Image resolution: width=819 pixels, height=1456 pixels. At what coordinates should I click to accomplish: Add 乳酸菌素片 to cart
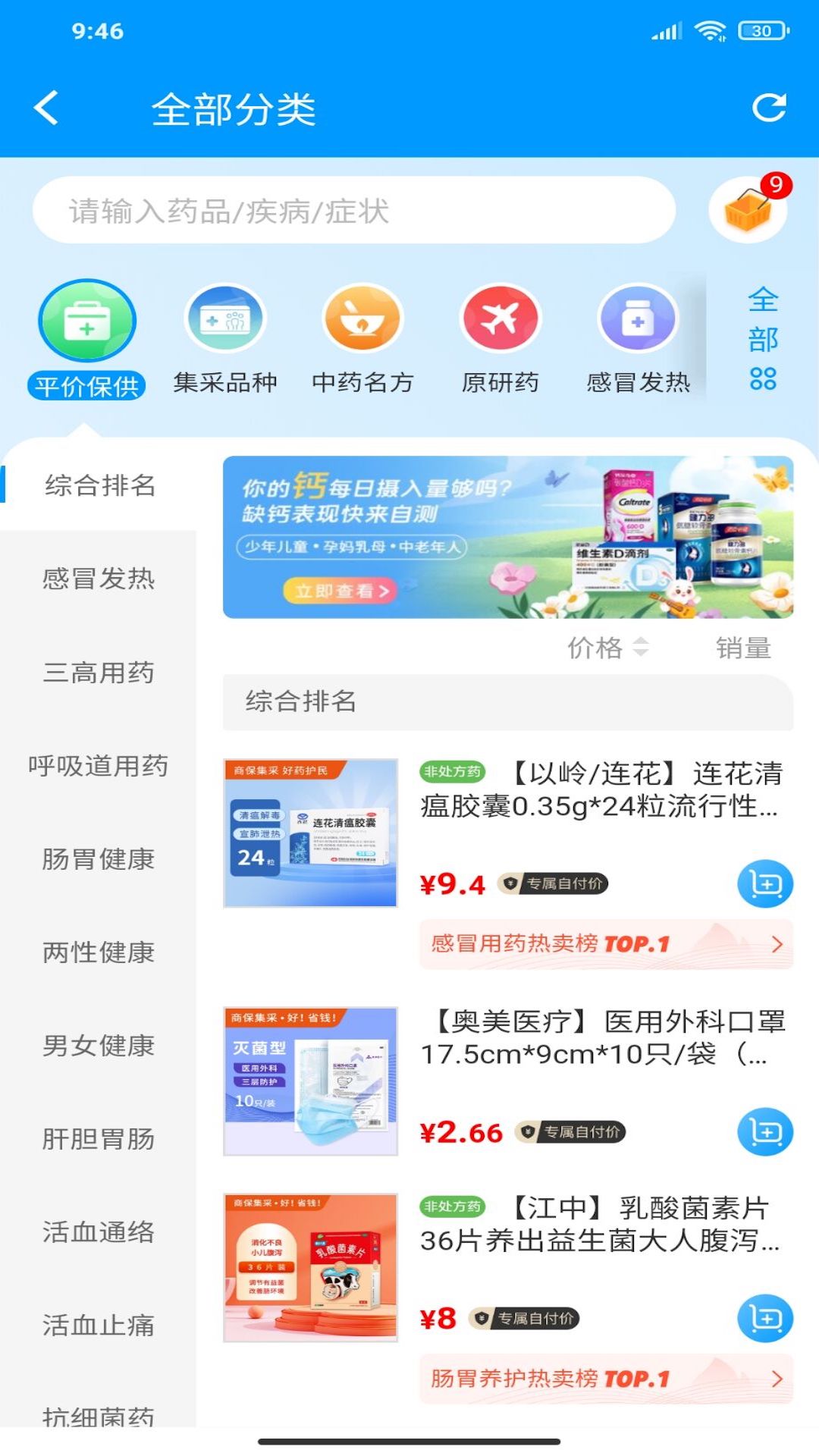click(x=765, y=1318)
